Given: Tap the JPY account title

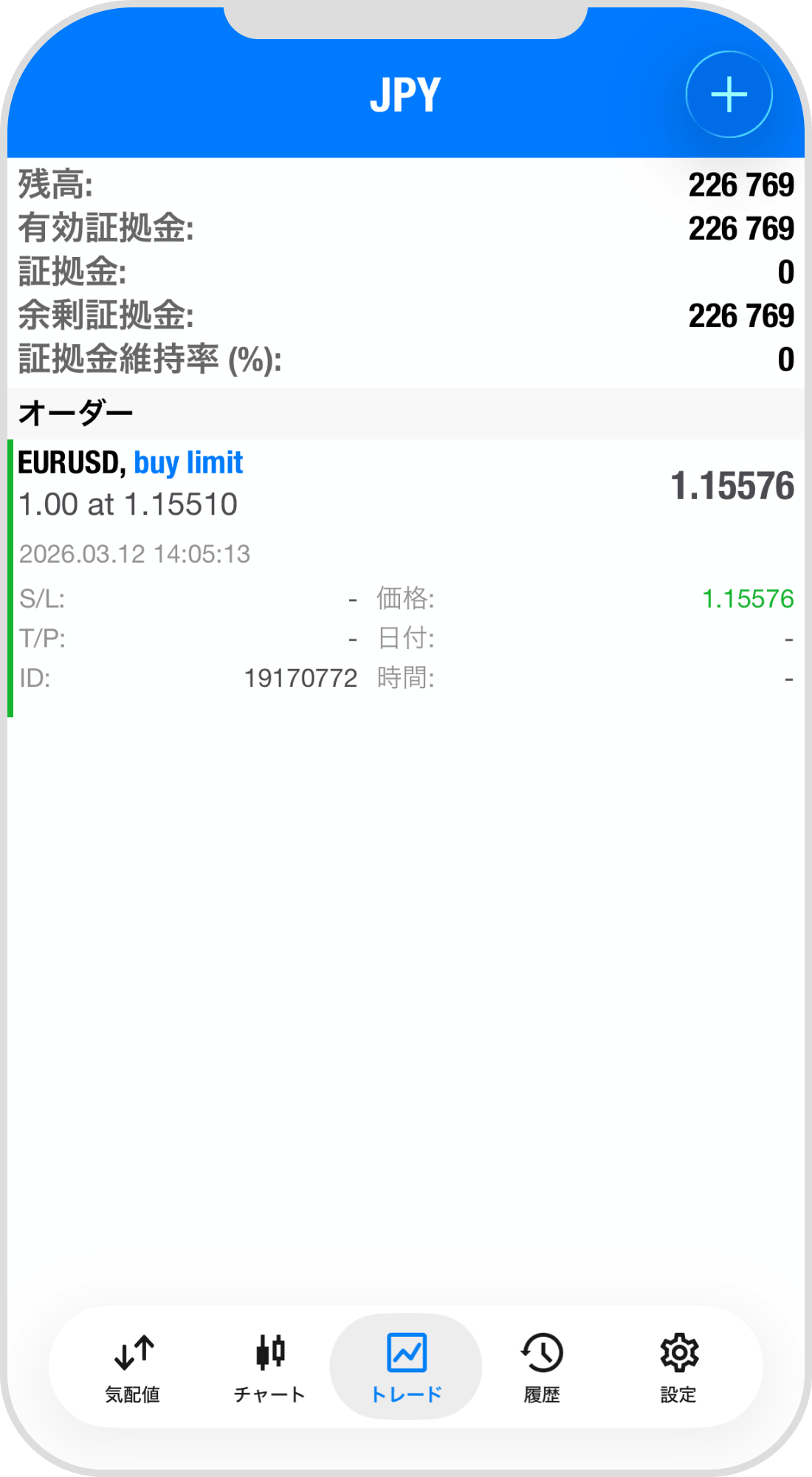Looking at the screenshot, I should (406, 92).
